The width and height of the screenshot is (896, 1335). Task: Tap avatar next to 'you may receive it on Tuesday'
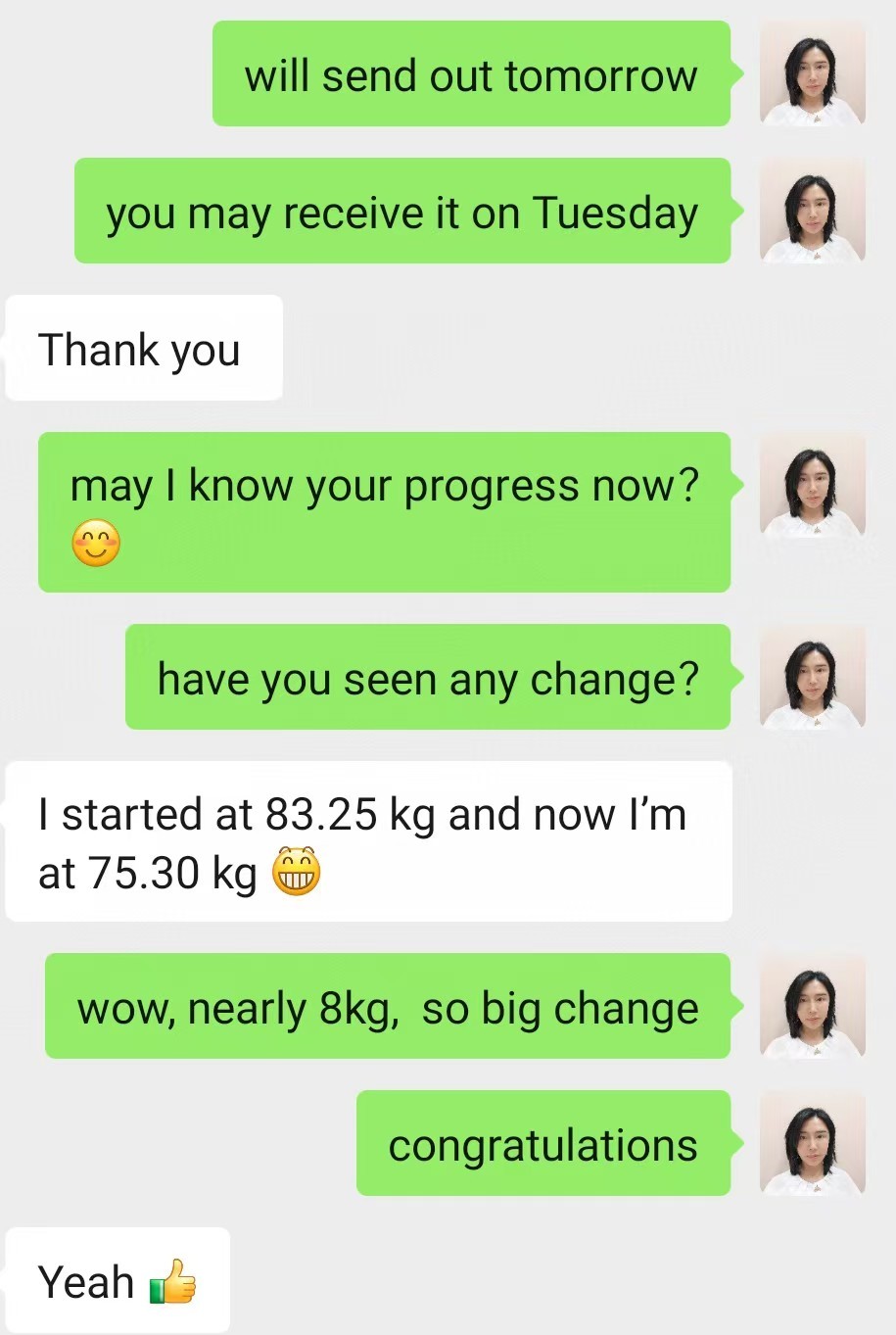click(812, 211)
